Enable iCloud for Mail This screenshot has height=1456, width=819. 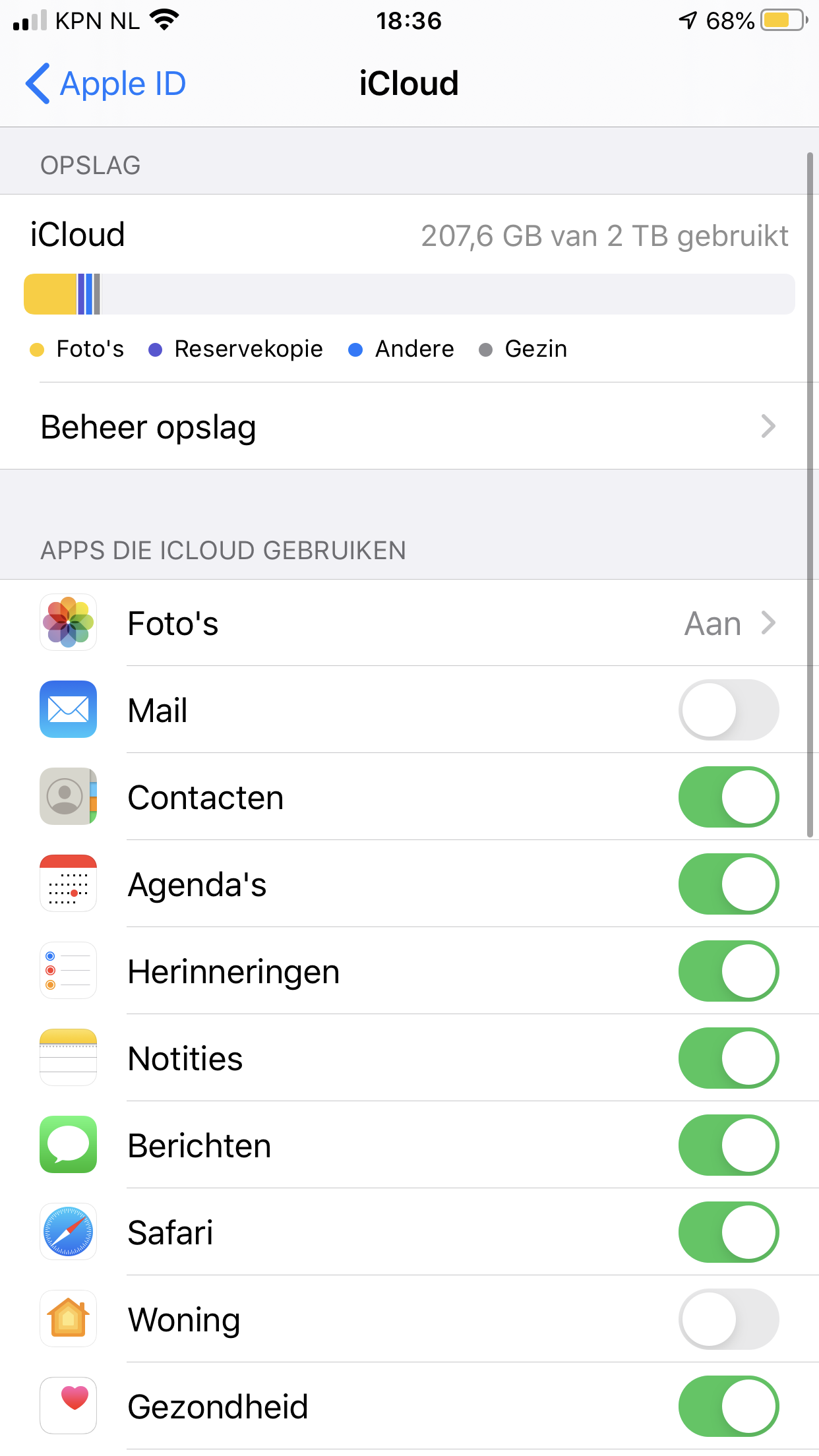tap(728, 710)
